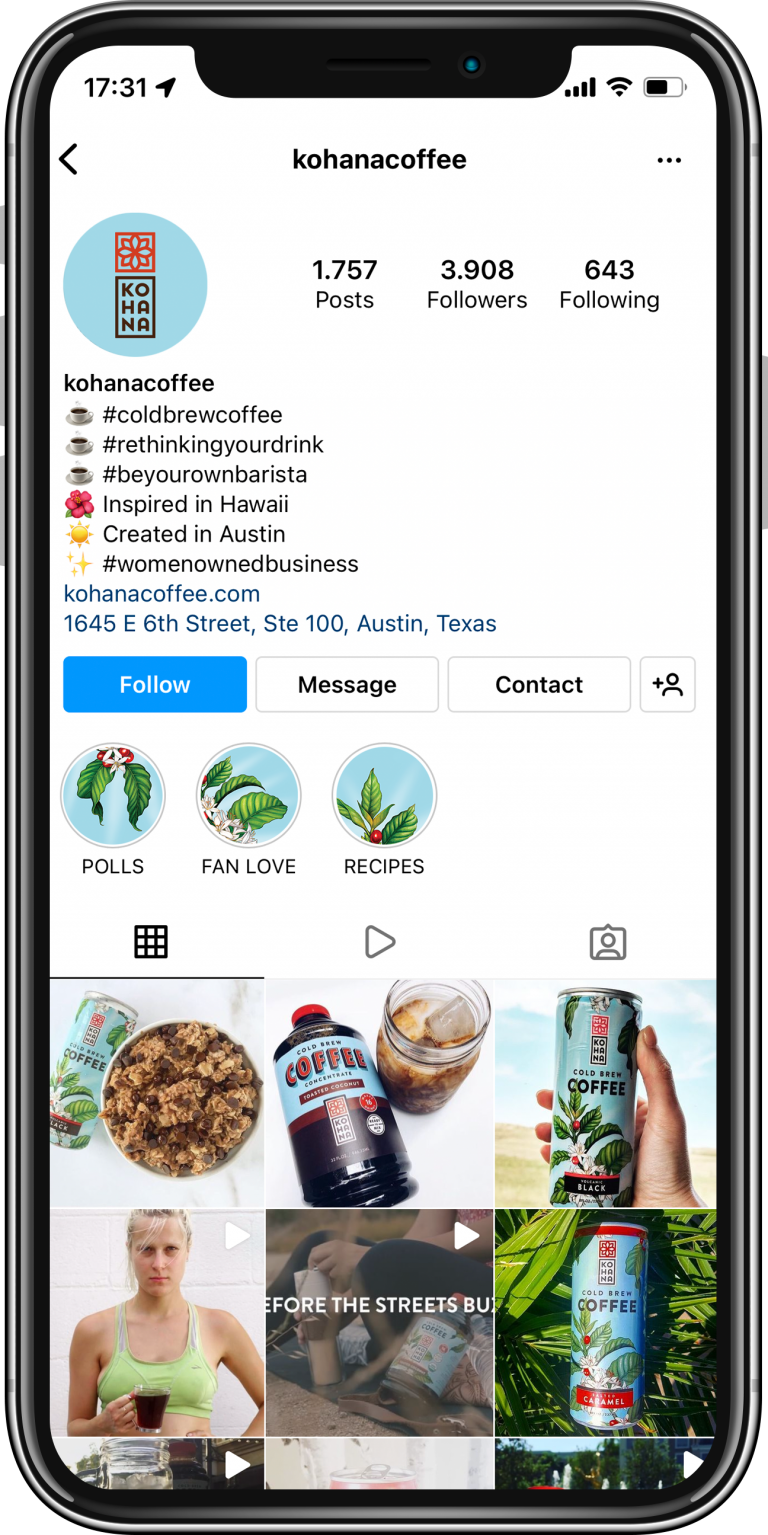Open the 1645 E 6th Street address
This screenshot has width=768, height=1535.
coord(280,624)
